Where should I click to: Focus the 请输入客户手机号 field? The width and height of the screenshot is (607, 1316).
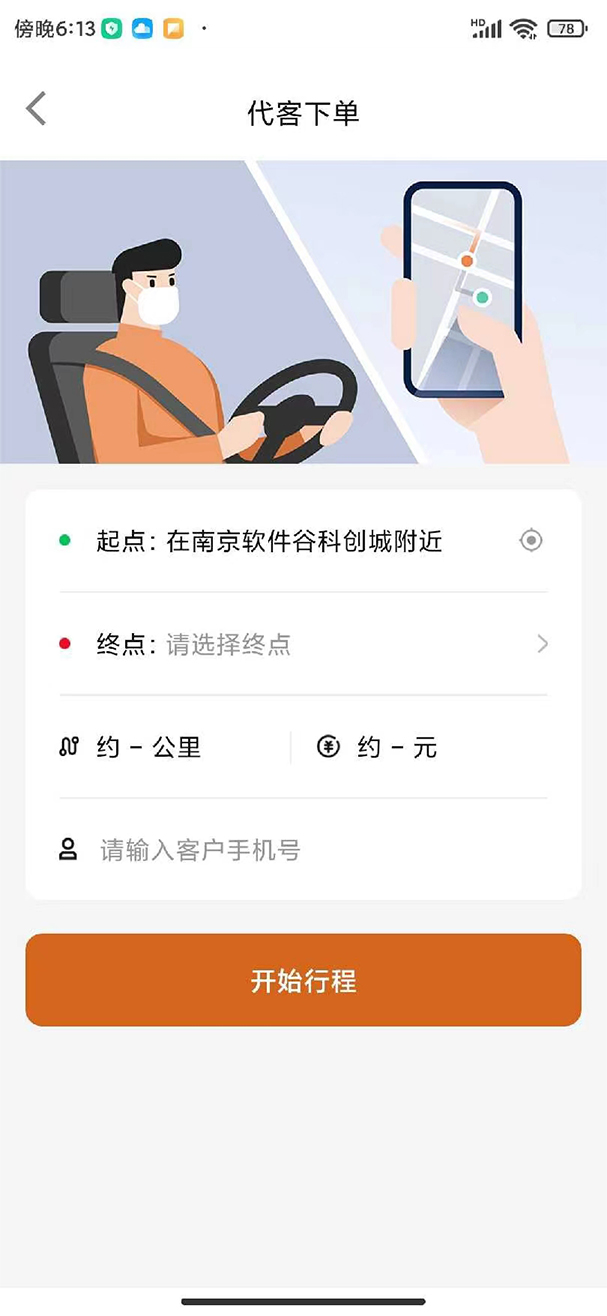[300, 851]
